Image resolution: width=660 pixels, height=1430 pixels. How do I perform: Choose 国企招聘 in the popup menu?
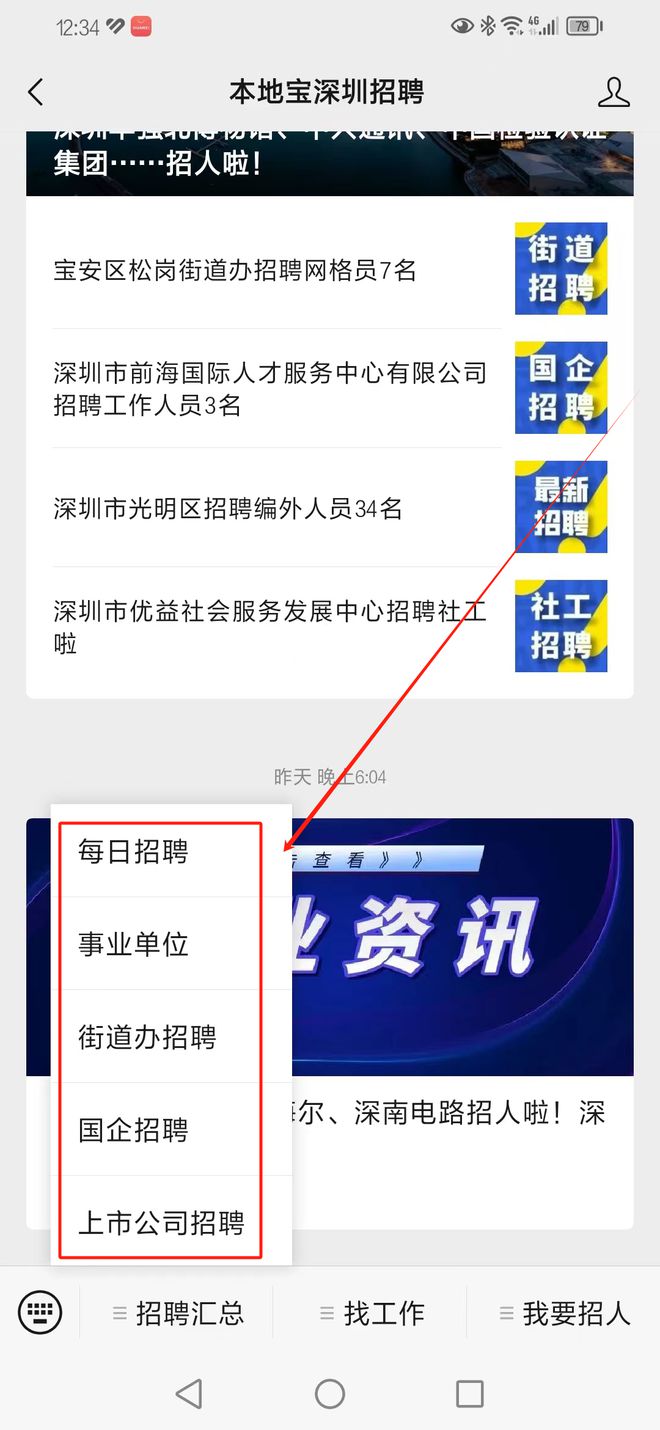point(171,1130)
